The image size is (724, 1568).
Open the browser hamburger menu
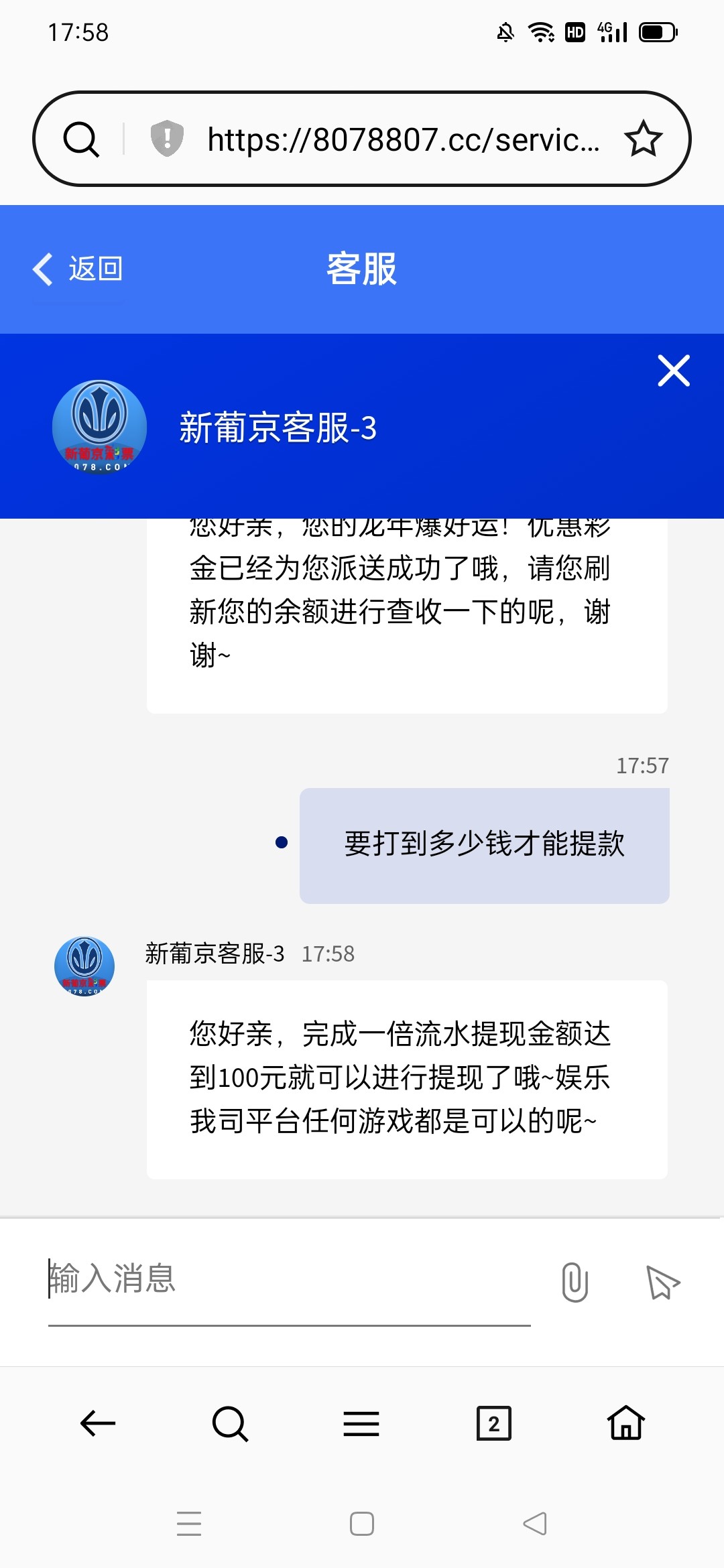click(x=361, y=1423)
